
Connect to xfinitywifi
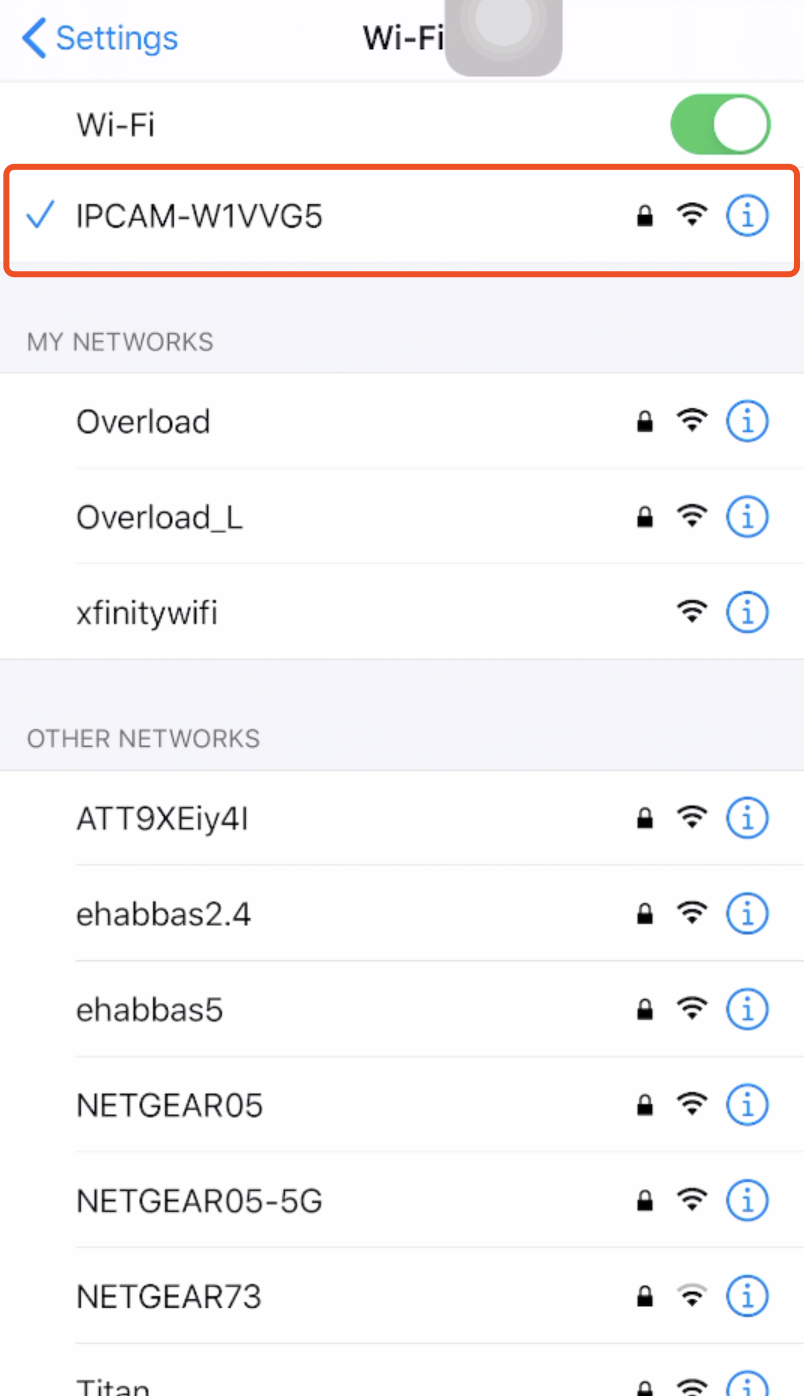coord(147,612)
